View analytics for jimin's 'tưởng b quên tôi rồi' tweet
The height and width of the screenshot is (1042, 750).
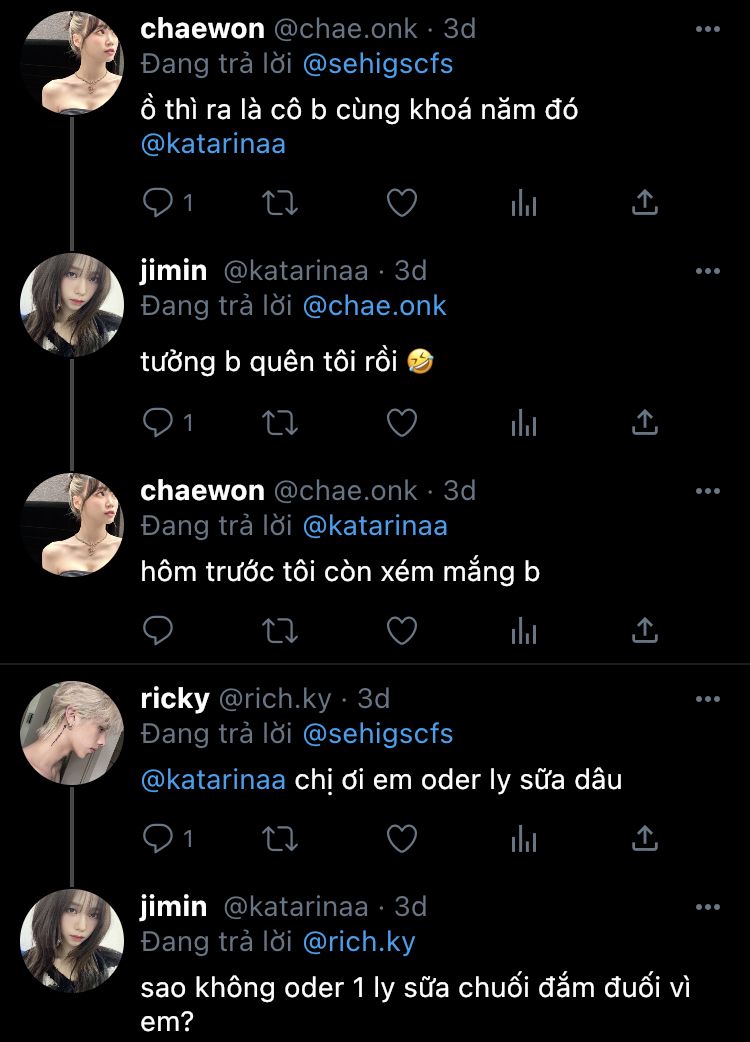coord(523,423)
